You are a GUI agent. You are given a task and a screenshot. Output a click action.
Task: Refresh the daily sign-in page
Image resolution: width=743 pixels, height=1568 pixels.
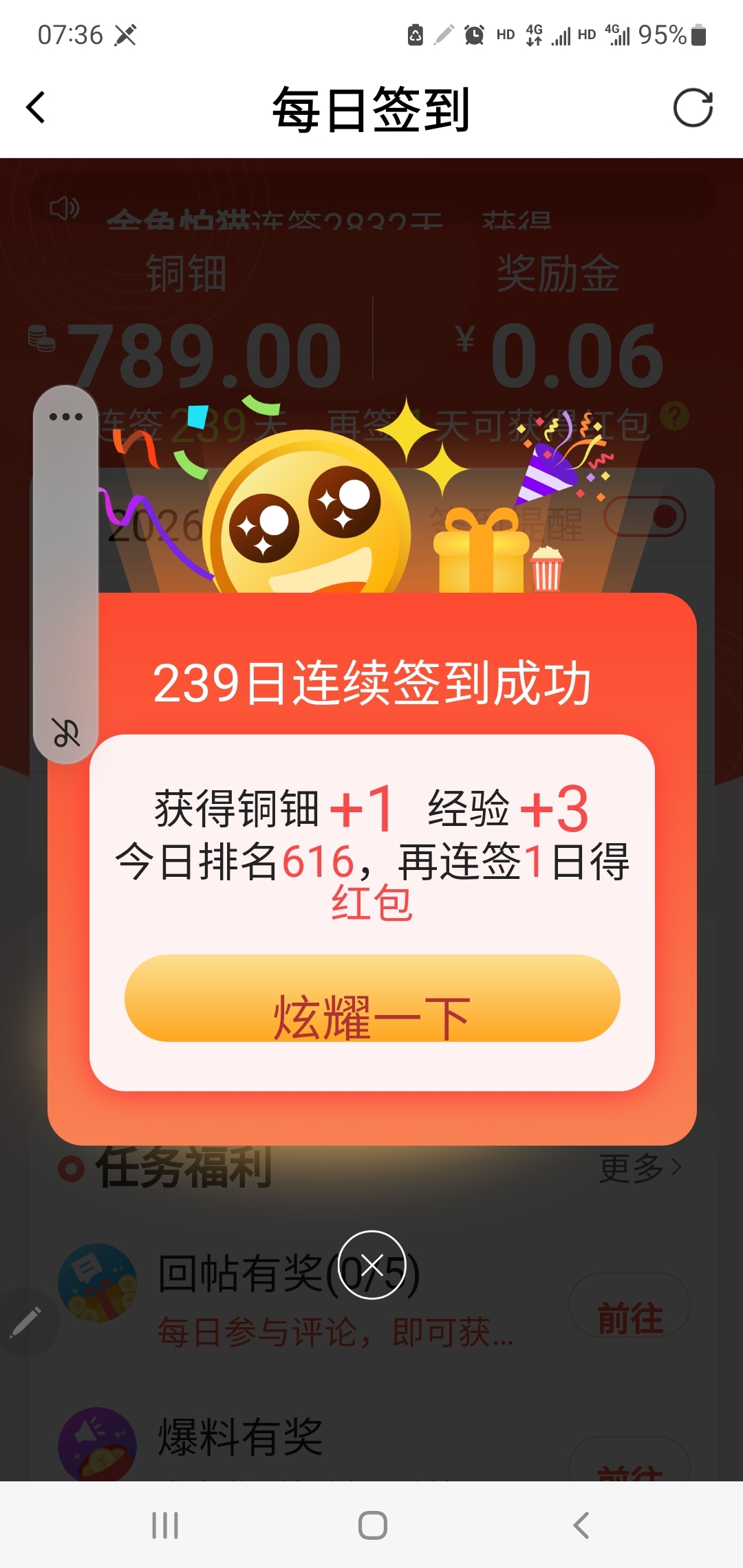692,108
